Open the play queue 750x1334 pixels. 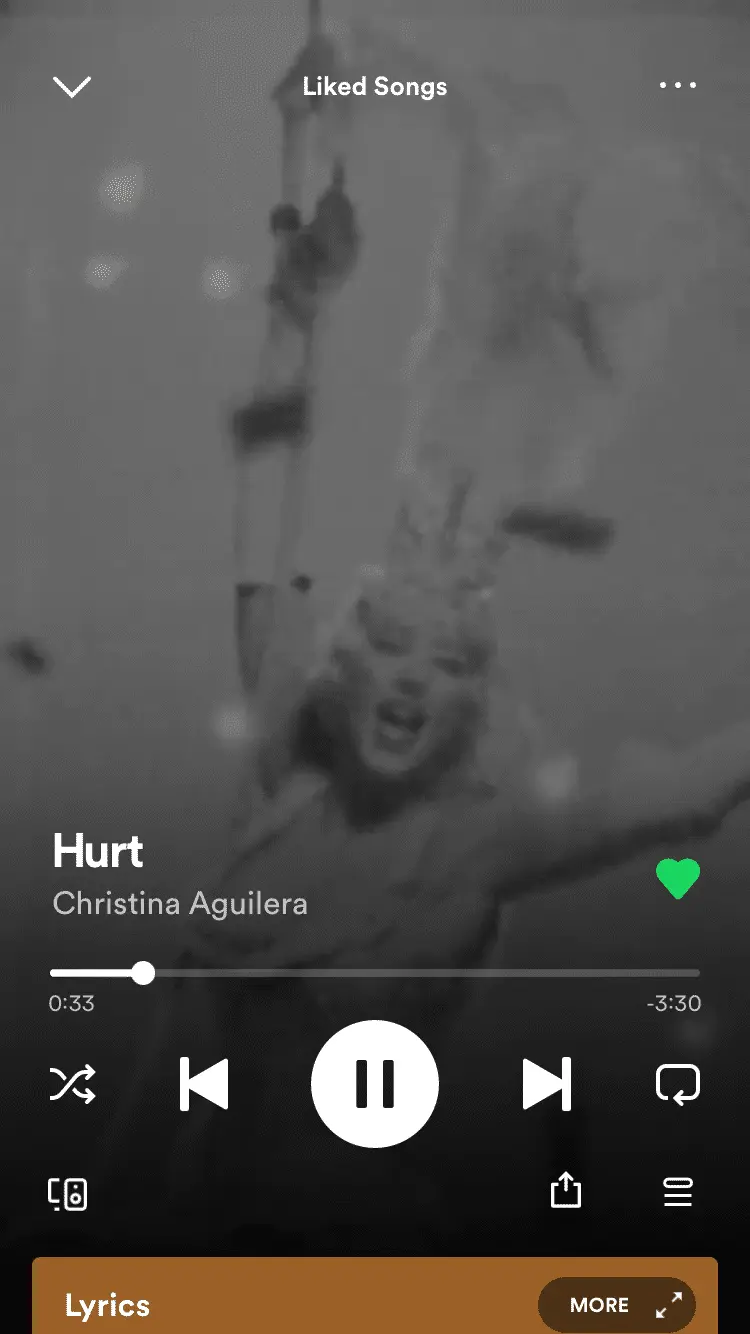coord(678,1192)
